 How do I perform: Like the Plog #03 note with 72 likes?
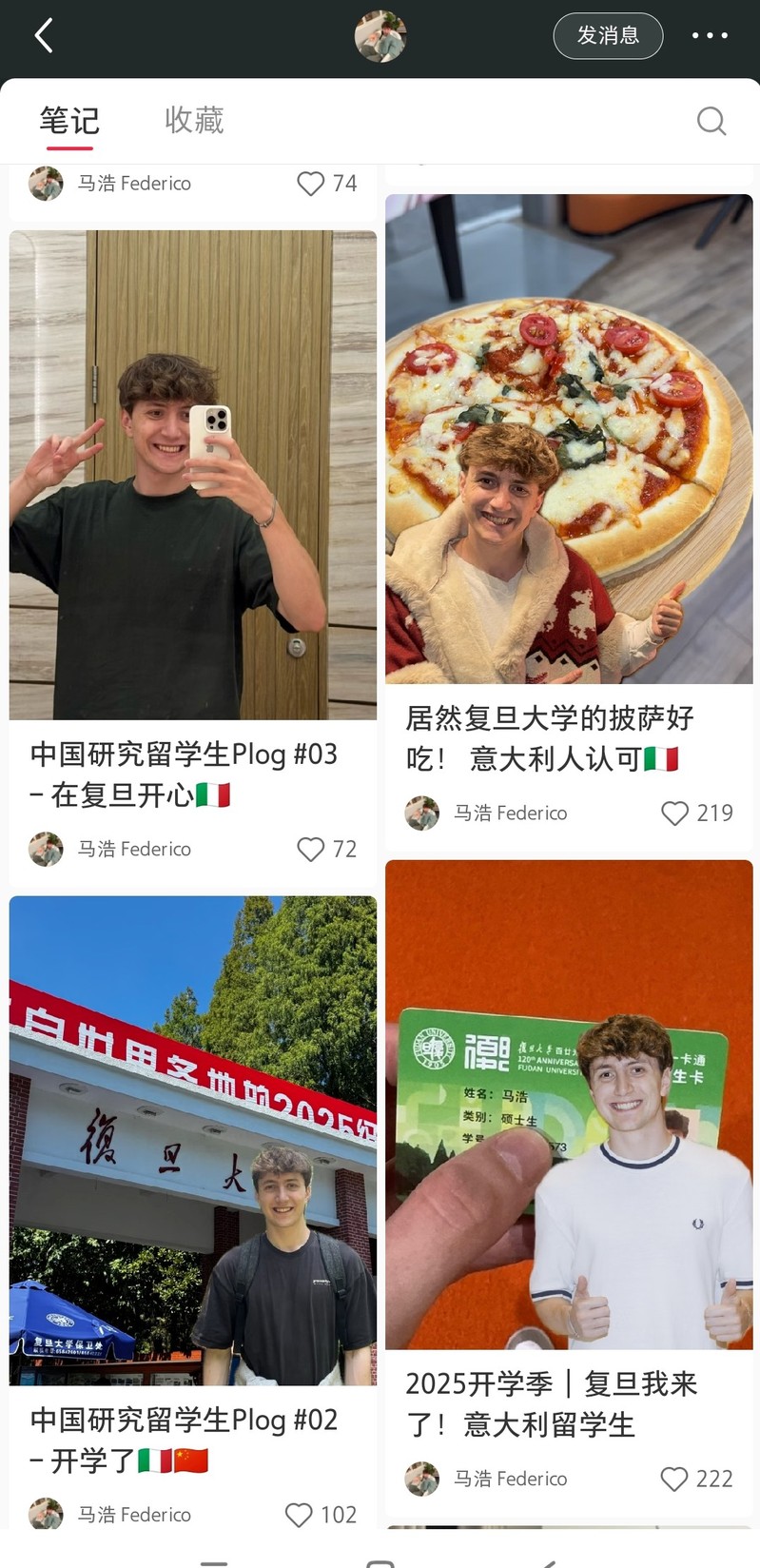point(311,849)
